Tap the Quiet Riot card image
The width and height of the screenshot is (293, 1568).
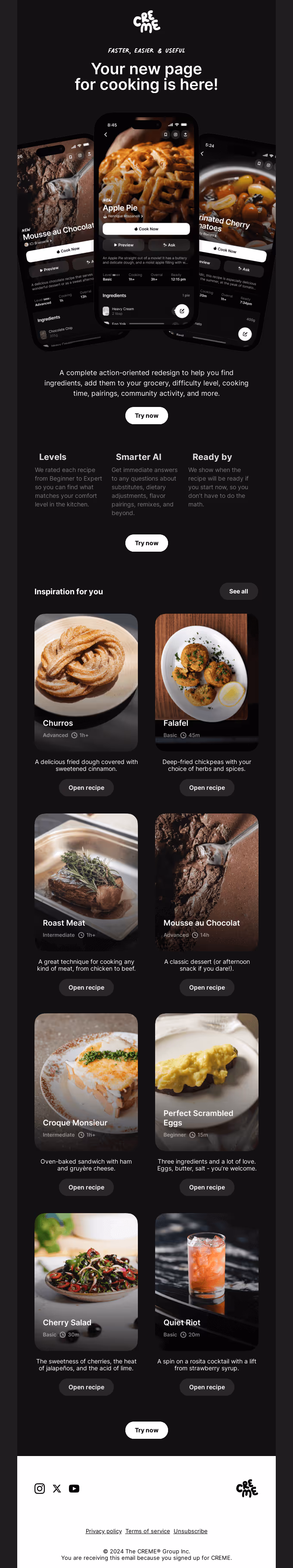(206, 1272)
